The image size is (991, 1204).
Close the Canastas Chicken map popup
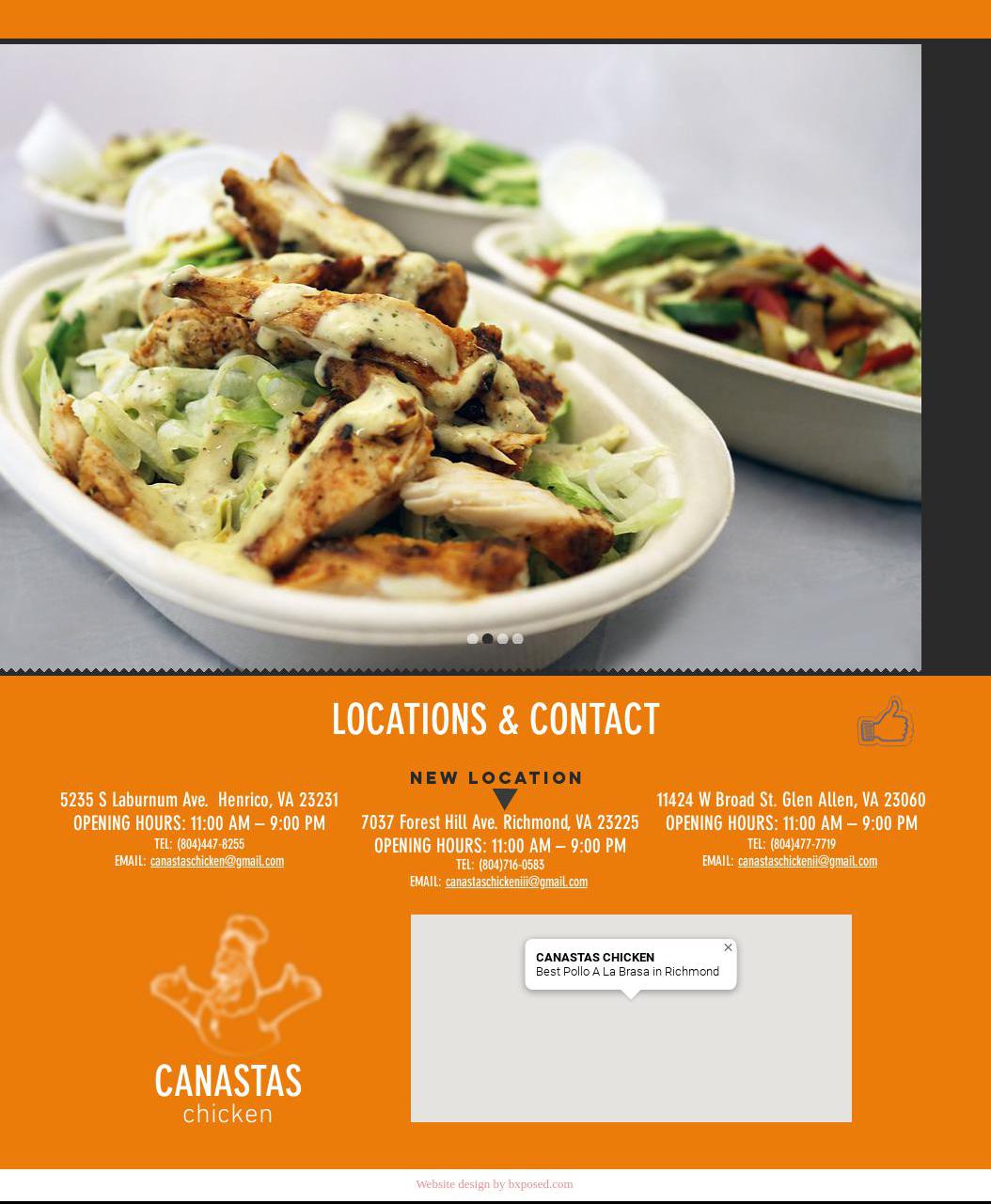(728, 947)
